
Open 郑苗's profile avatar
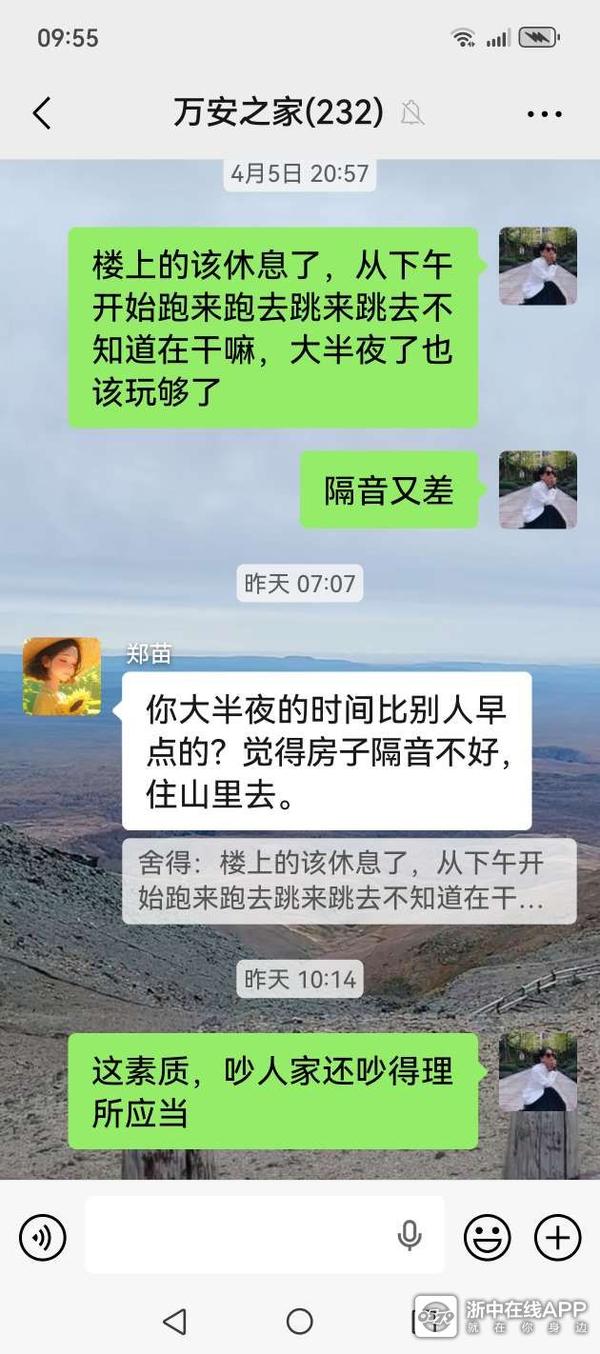pos(62,677)
